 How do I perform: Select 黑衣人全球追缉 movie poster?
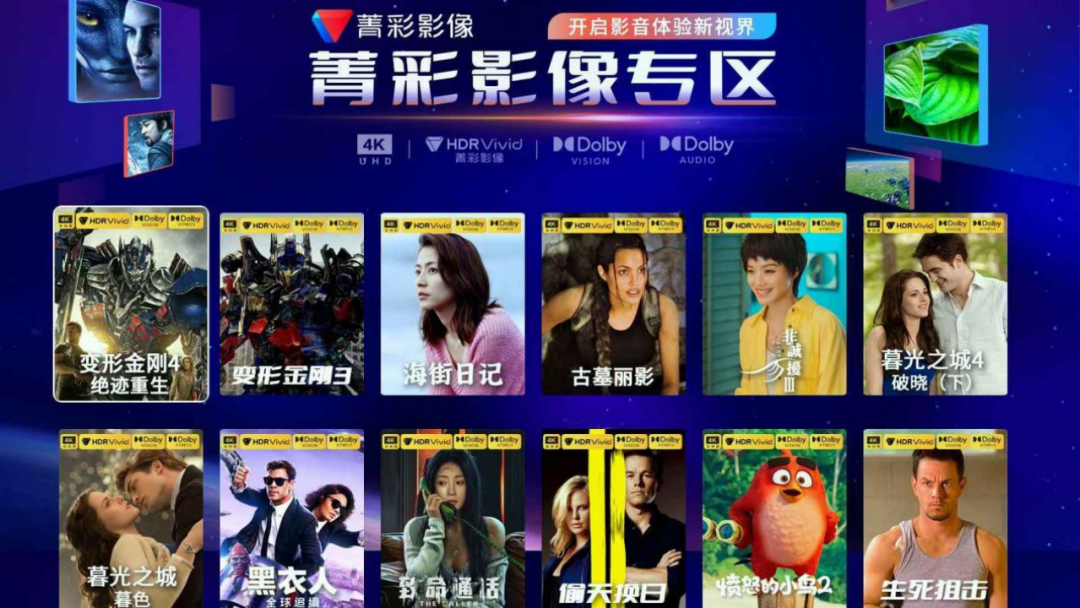[x=291, y=520]
